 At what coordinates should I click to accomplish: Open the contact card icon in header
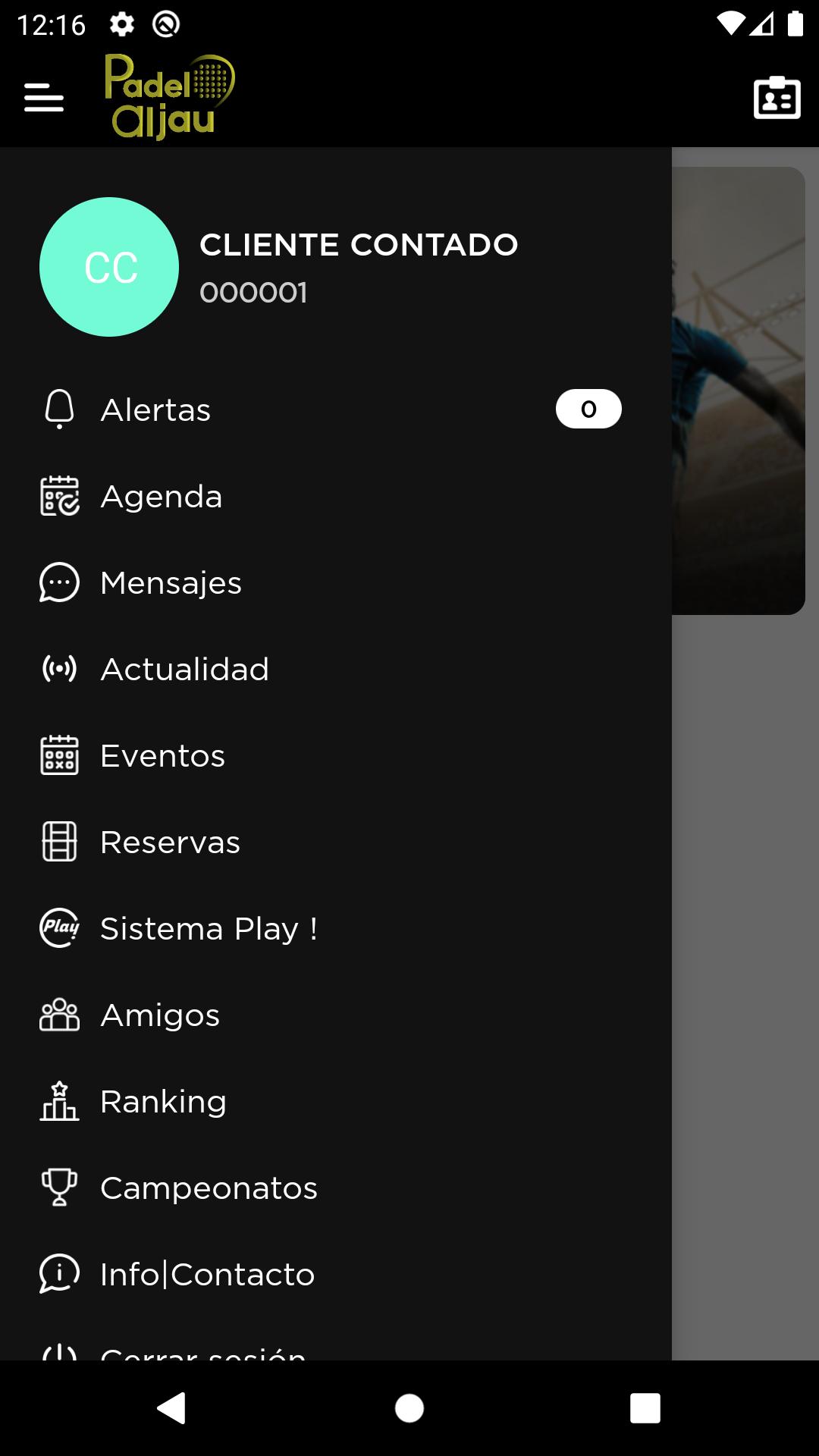tap(777, 98)
